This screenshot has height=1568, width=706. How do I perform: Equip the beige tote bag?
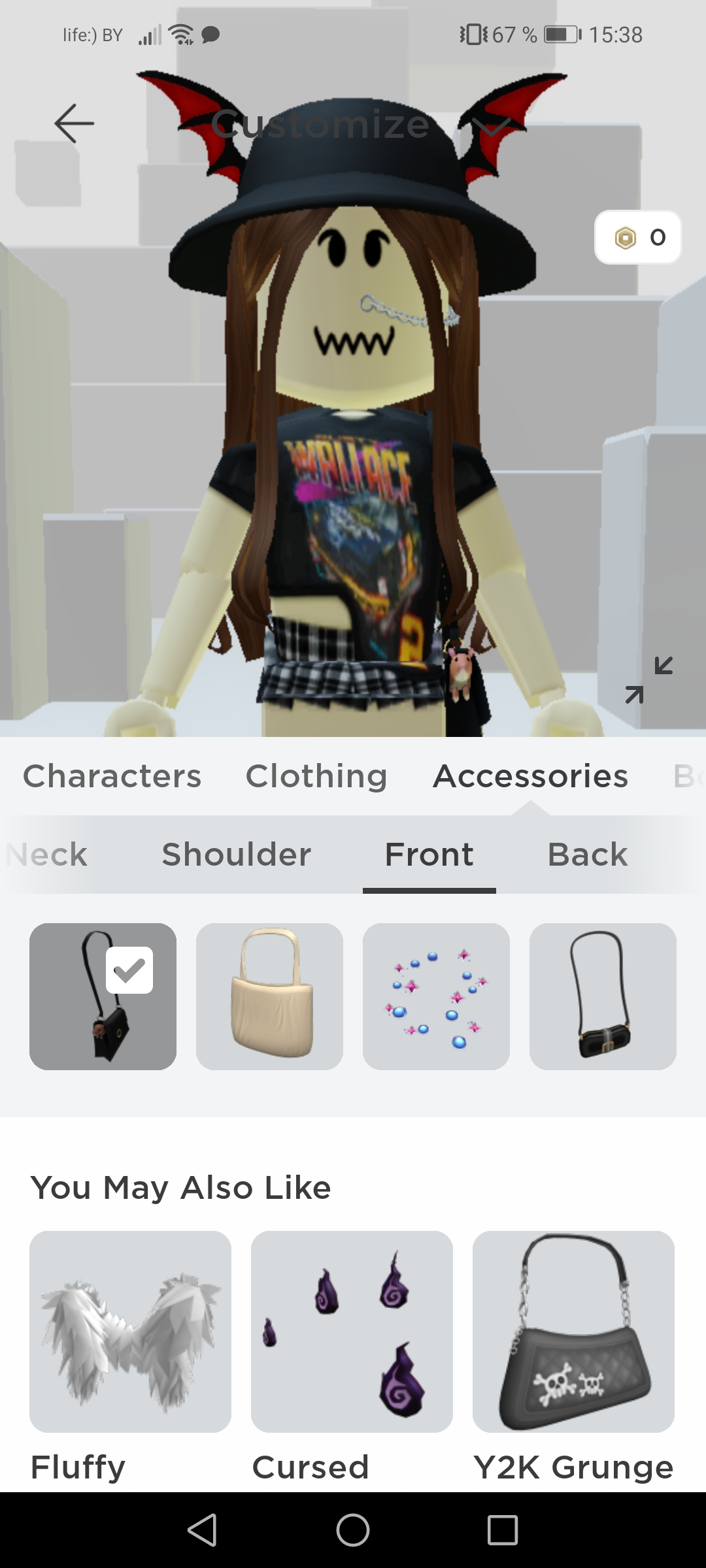click(269, 996)
